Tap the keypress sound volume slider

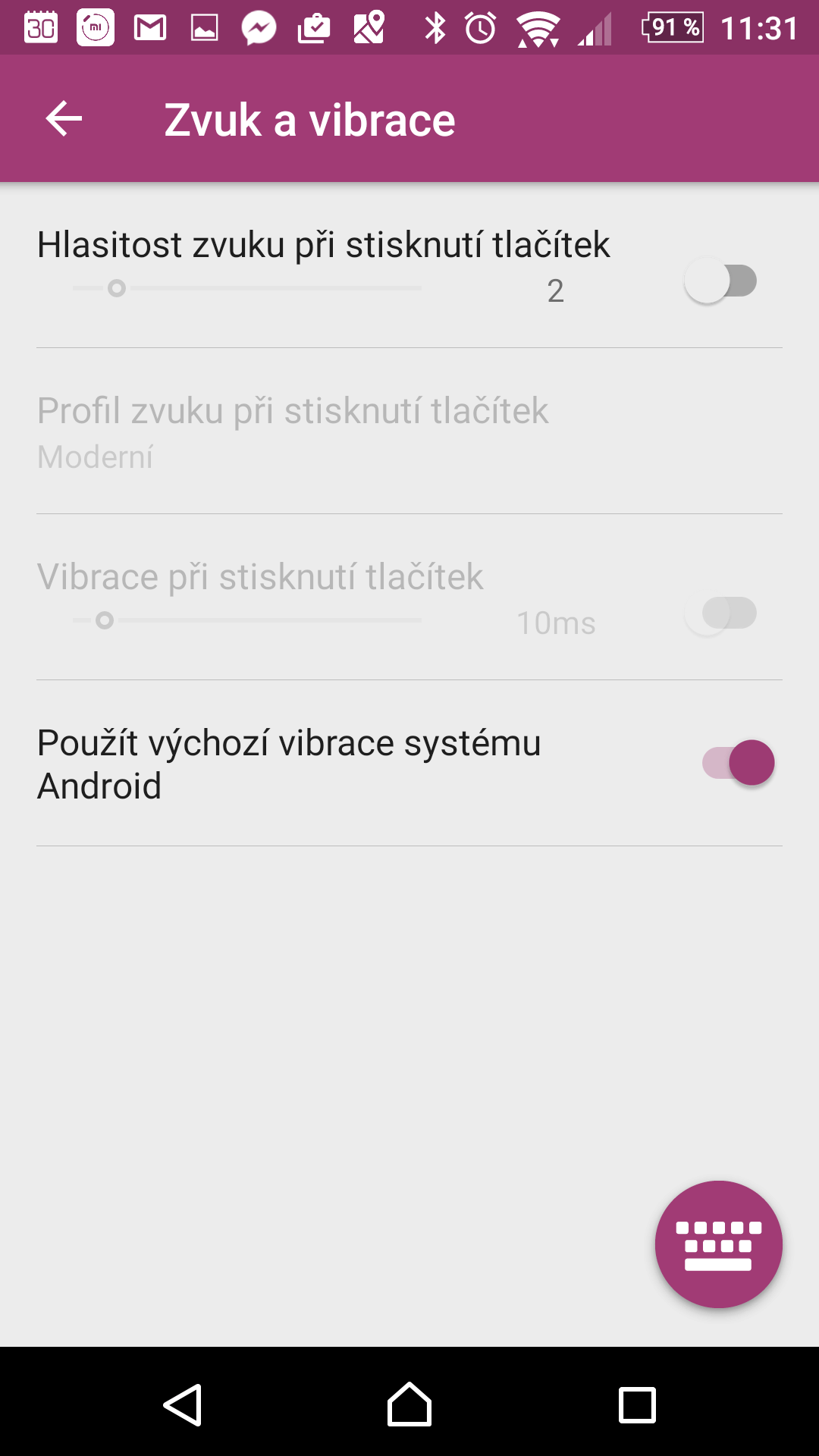(x=247, y=288)
